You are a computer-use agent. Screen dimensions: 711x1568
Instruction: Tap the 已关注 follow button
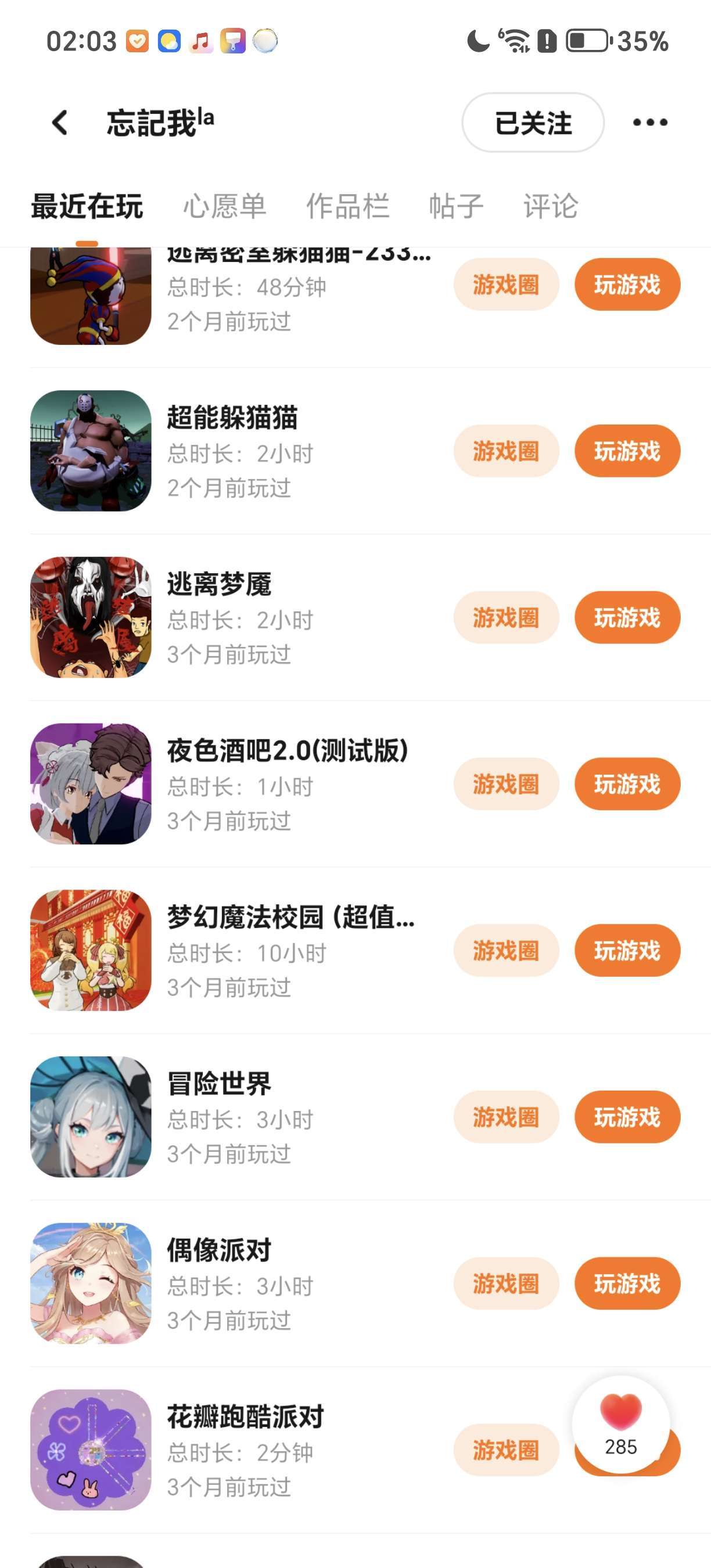coord(533,123)
